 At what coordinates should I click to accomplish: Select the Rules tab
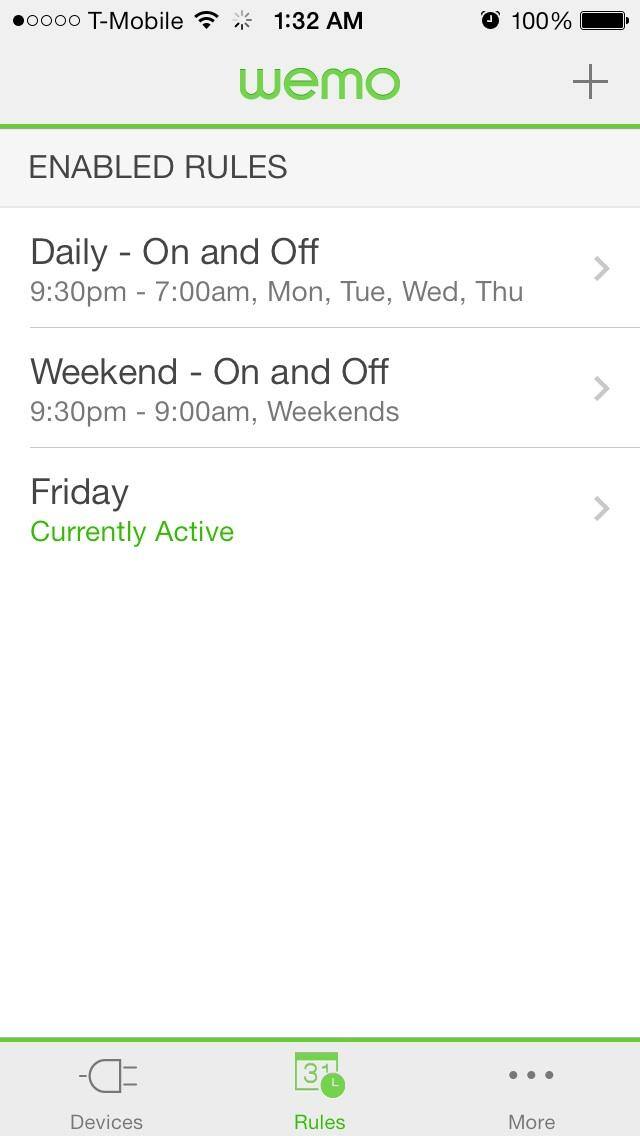pos(320,1092)
